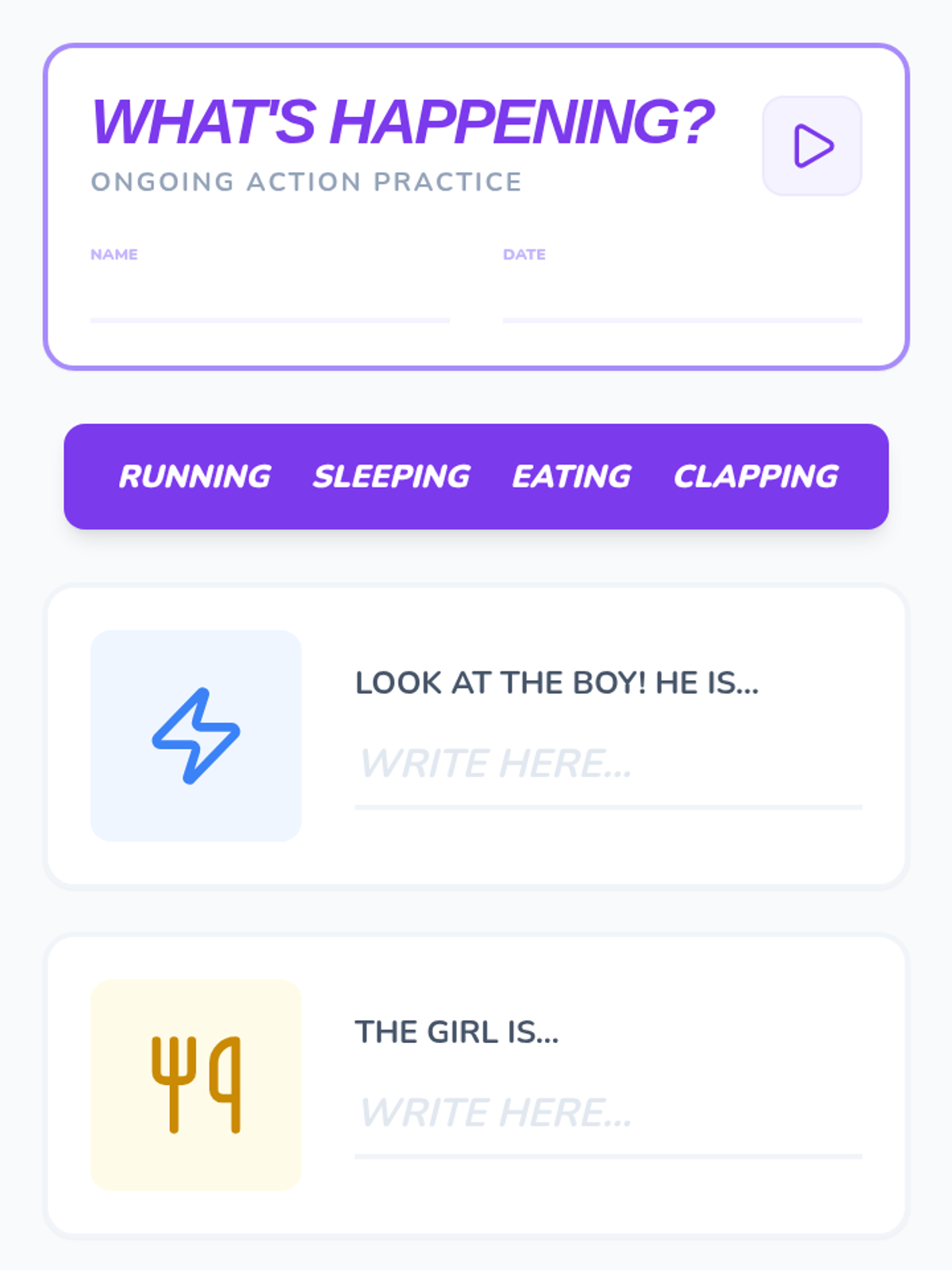Select the Date field
This screenshot has height=1270, width=952.
click(682, 298)
